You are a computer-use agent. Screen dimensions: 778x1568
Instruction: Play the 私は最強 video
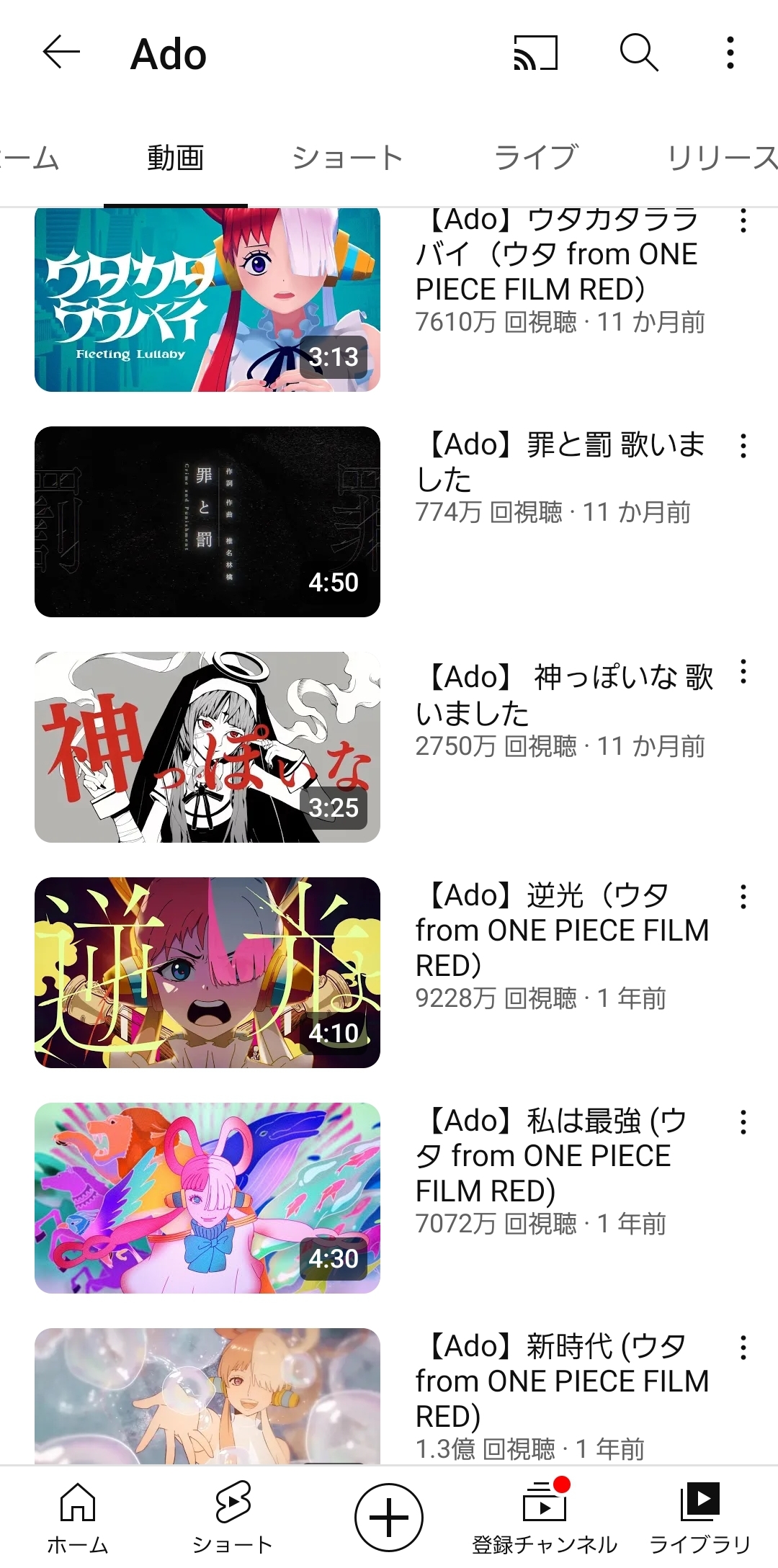click(x=207, y=1198)
